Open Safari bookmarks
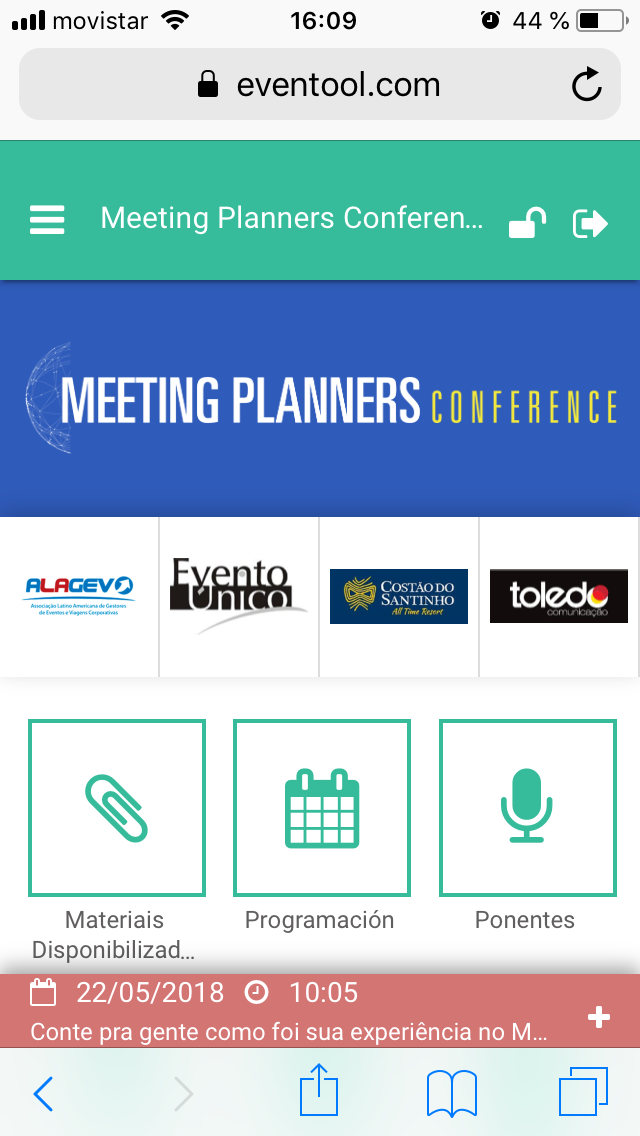Screen dimensions: 640x1136 452,1094
